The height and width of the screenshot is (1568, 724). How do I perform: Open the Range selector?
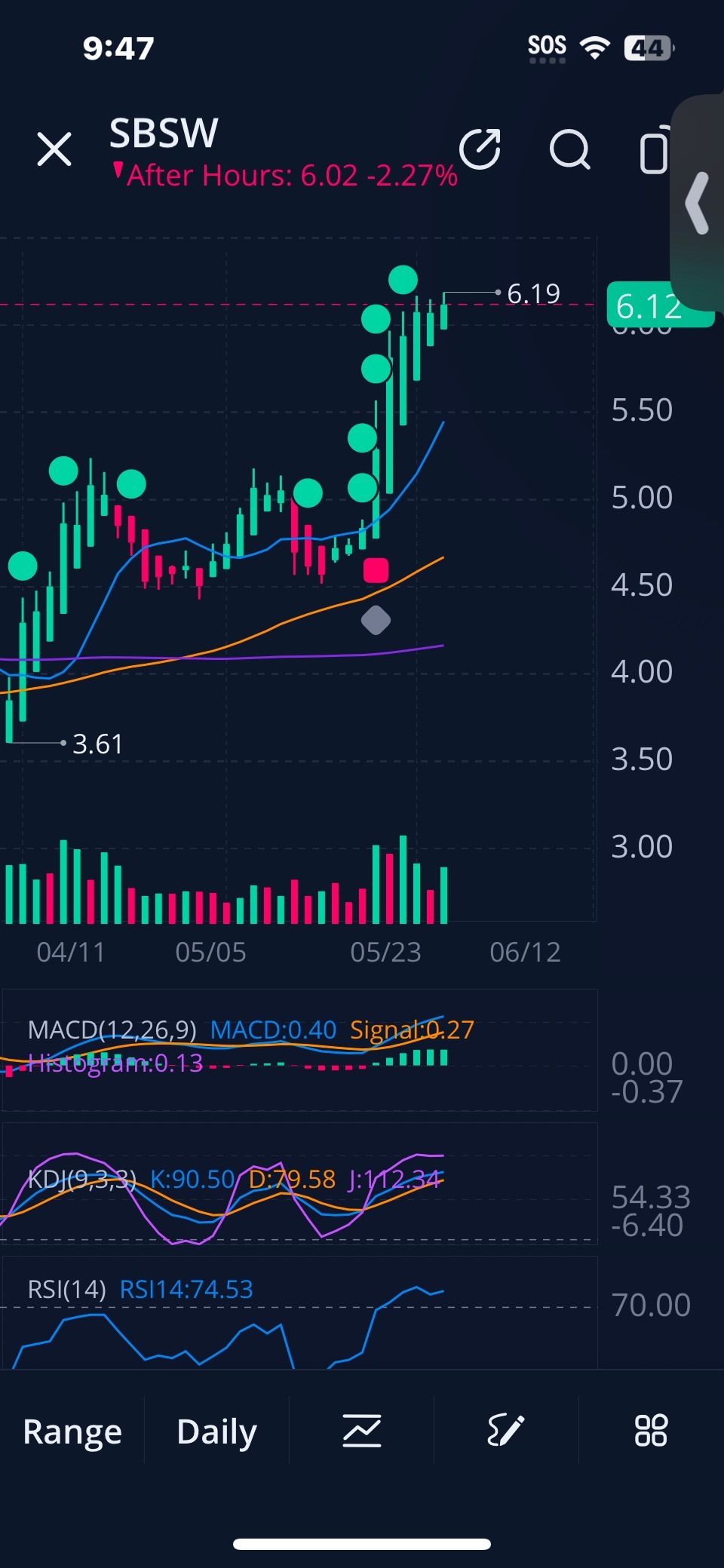tap(72, 1431)
